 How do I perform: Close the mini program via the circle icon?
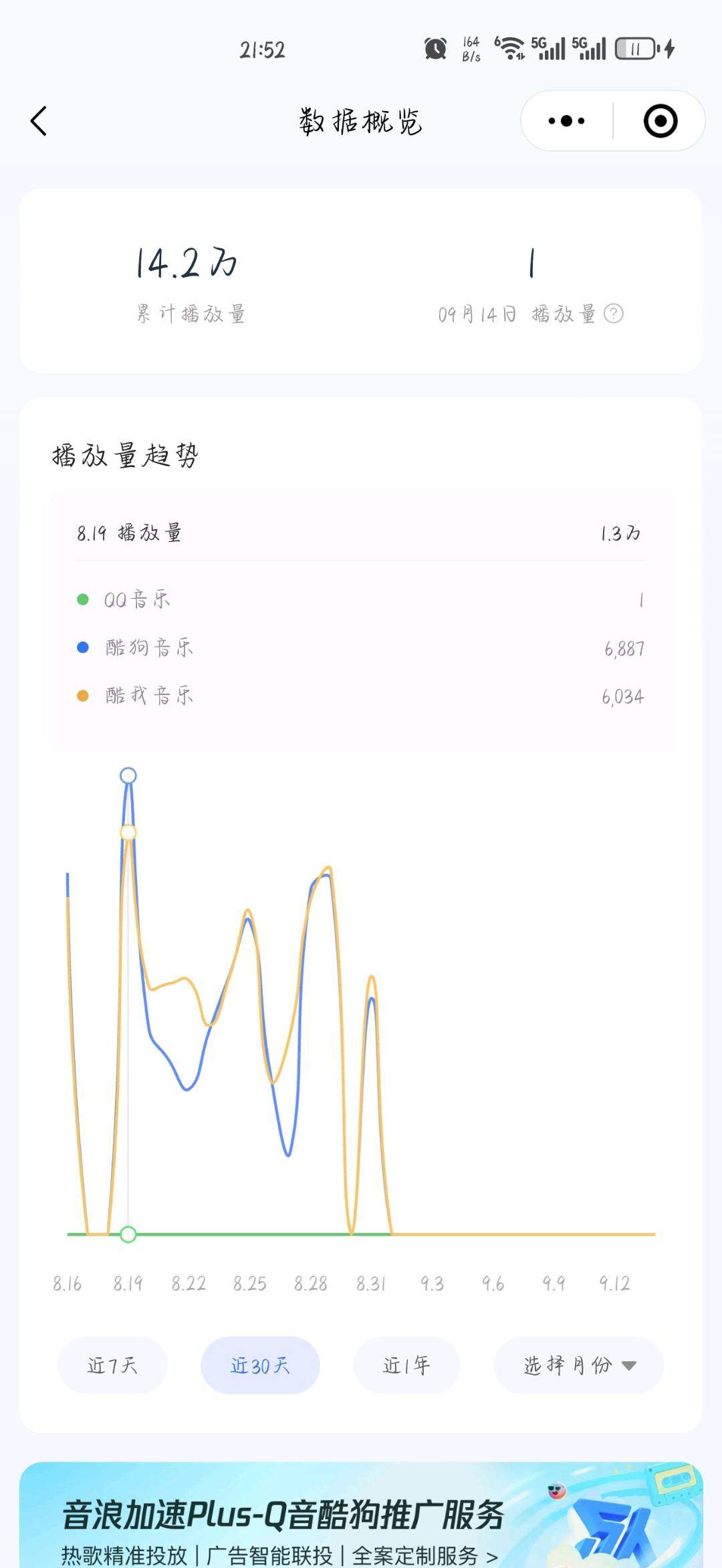(660, 121)
